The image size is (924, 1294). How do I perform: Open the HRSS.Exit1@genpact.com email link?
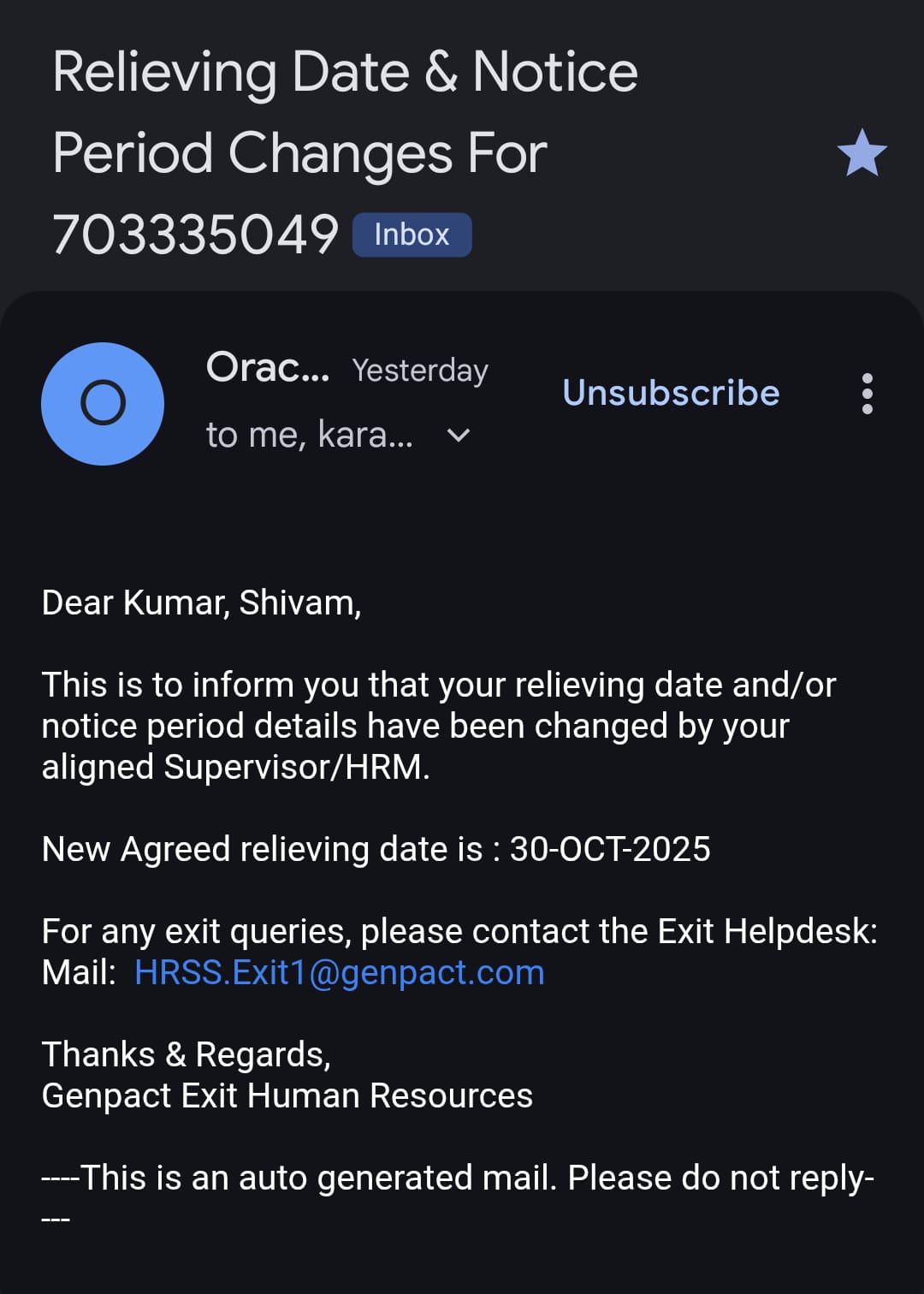coord(340,973)
